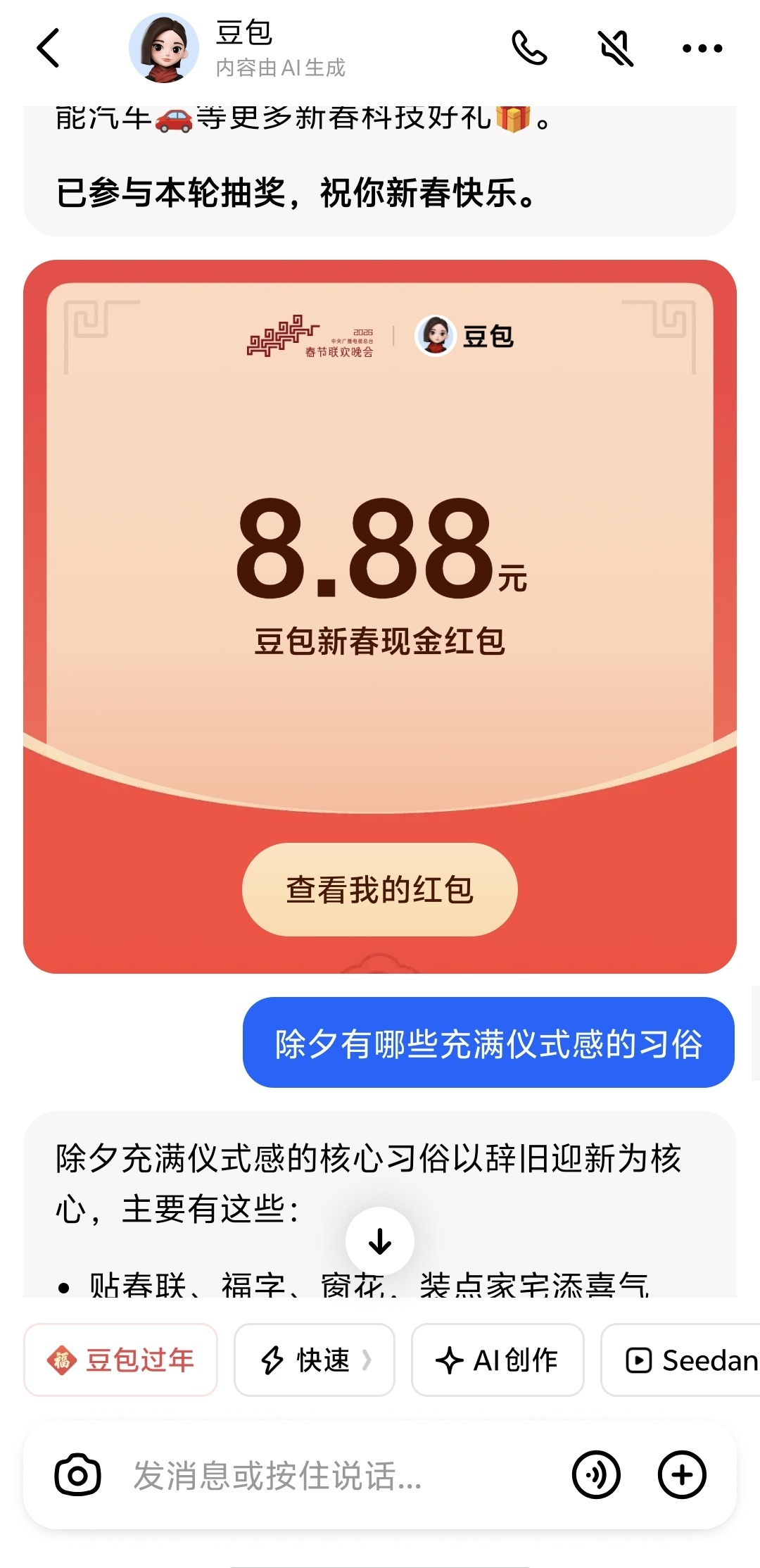Tap the 春节联欢晚会 logo on the envelope
This screenshot has width=760, height=1568.
tap(310, 338)
